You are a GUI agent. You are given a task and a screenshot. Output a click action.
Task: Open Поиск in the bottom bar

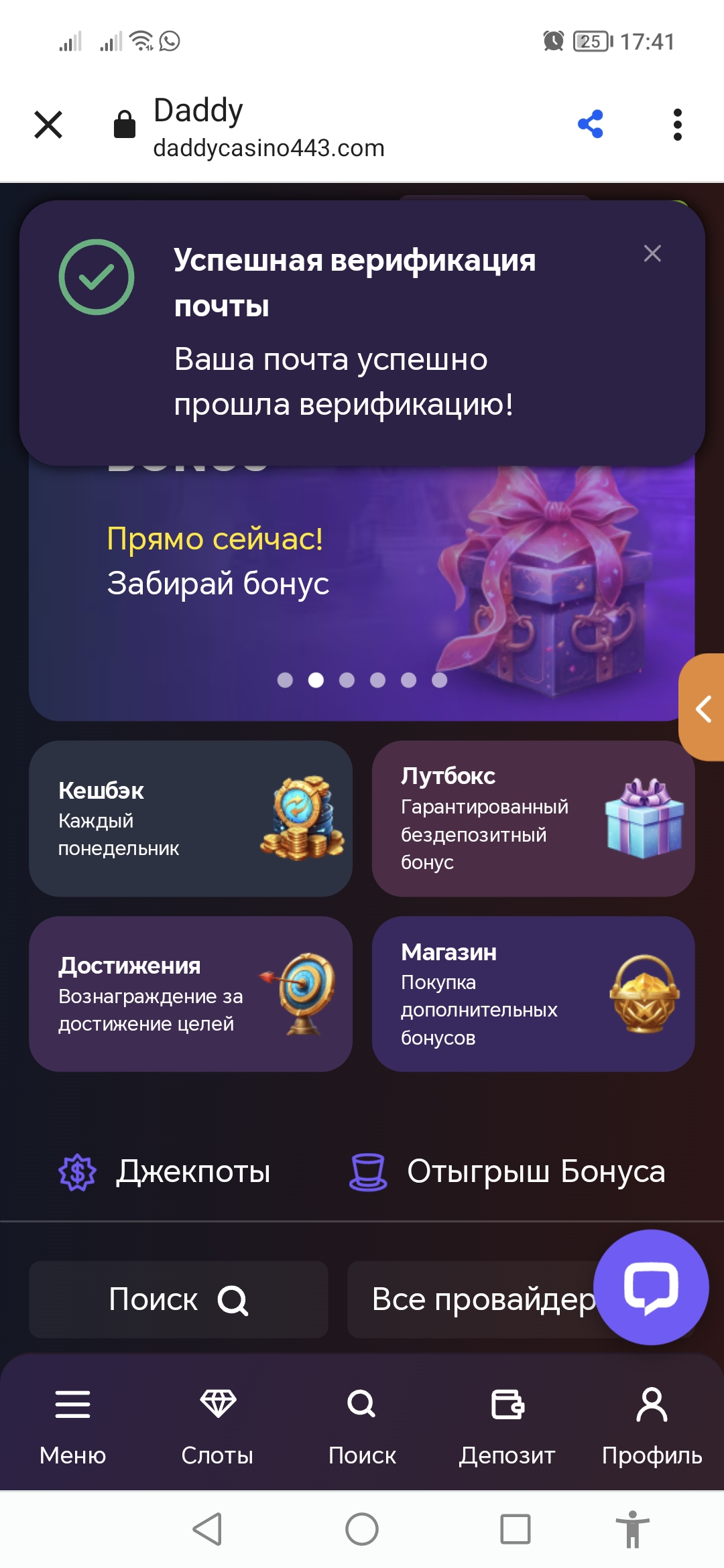pos(362,1424)
